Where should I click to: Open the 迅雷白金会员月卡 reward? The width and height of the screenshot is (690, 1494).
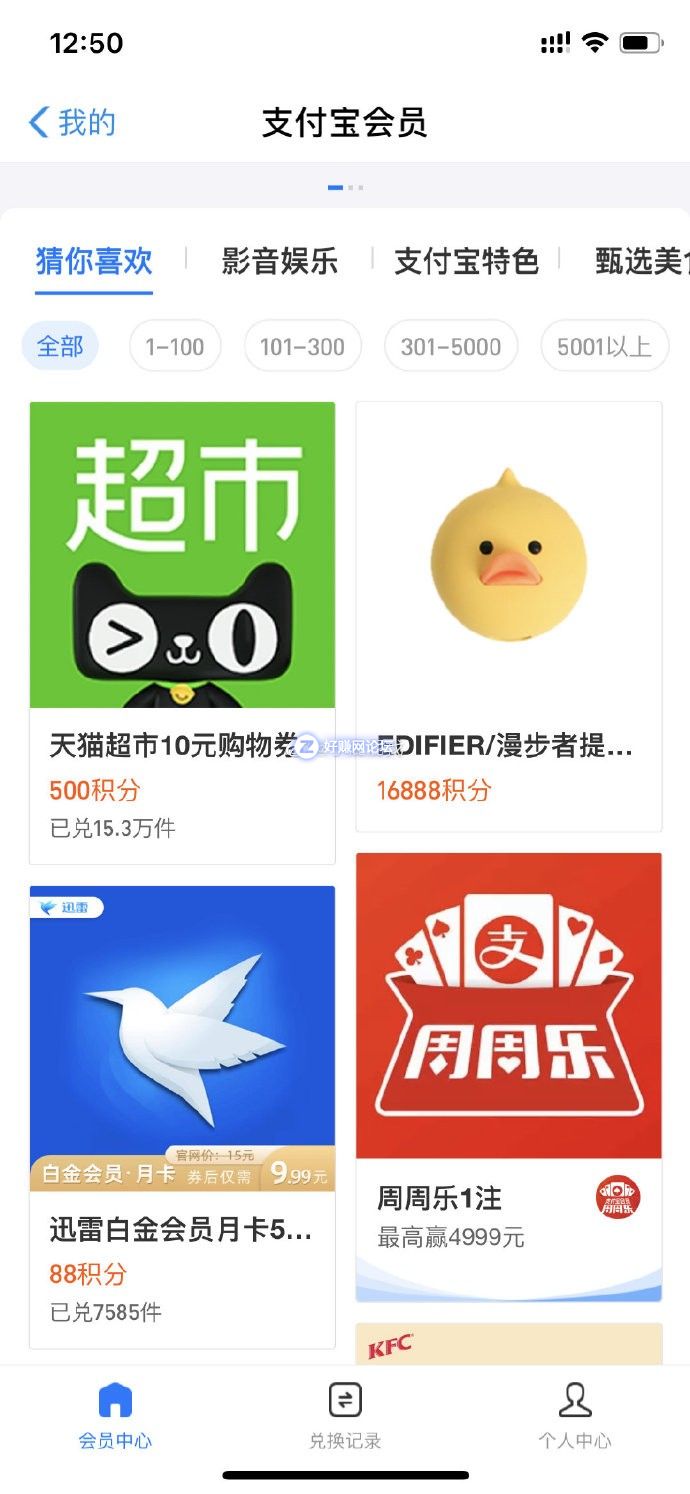(x=182, y=1116)
